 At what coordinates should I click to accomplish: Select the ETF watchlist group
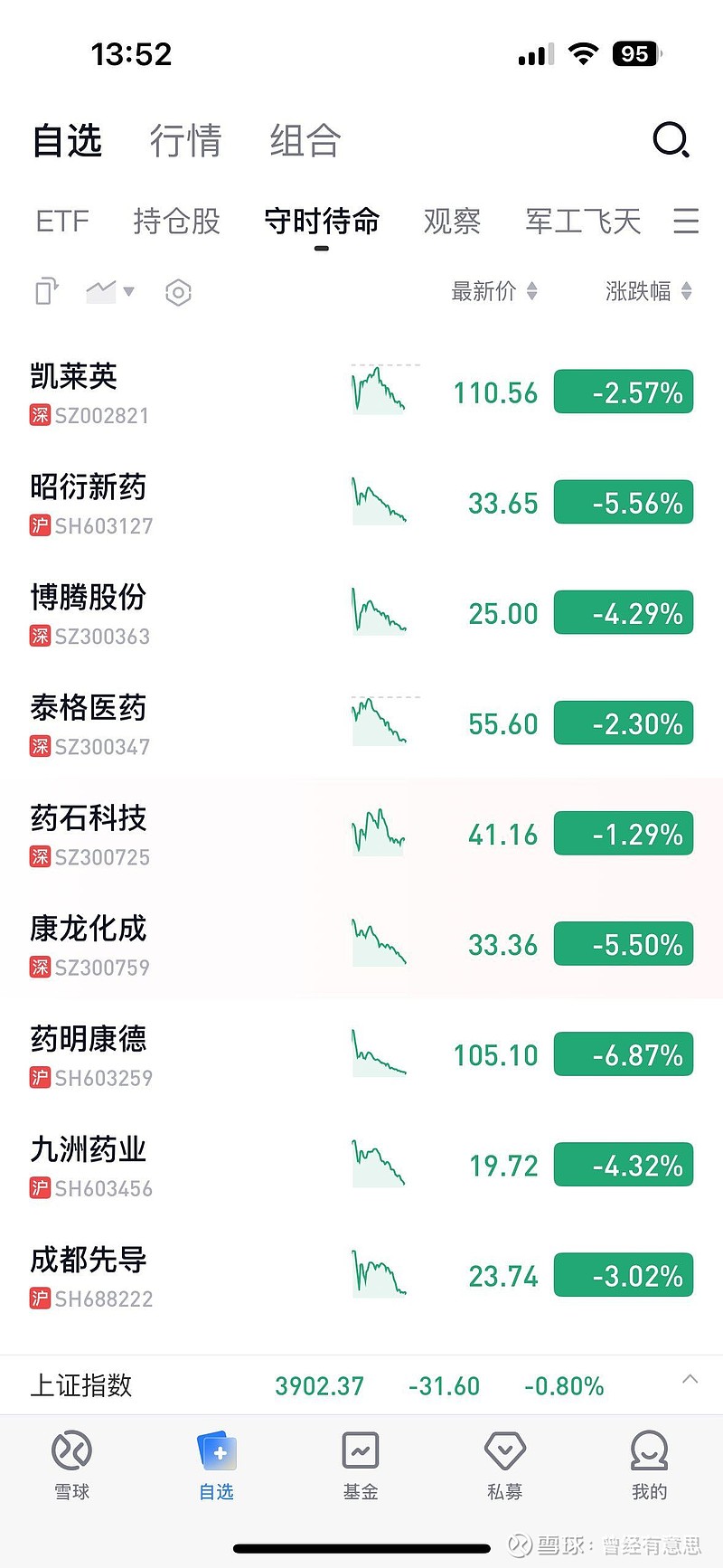[x=62, y=221]
